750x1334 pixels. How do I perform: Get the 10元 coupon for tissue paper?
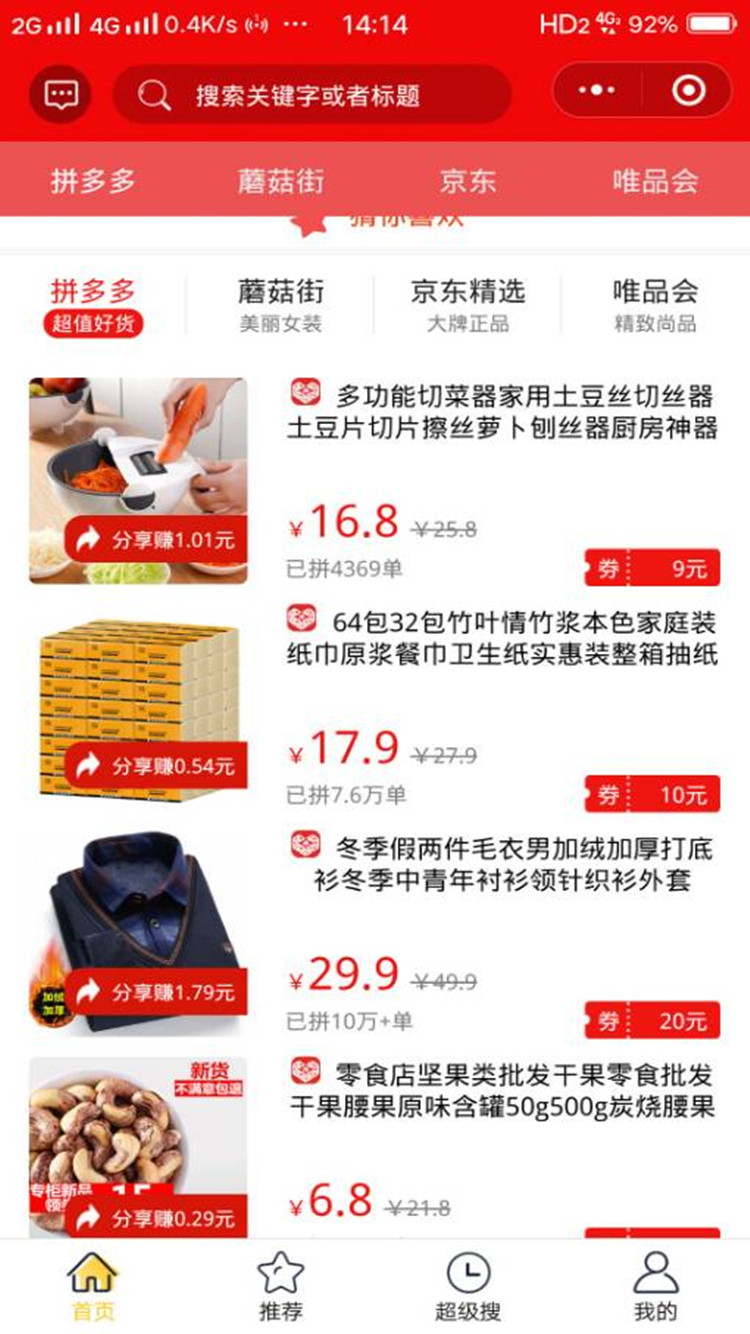click(x=652, y=795)
